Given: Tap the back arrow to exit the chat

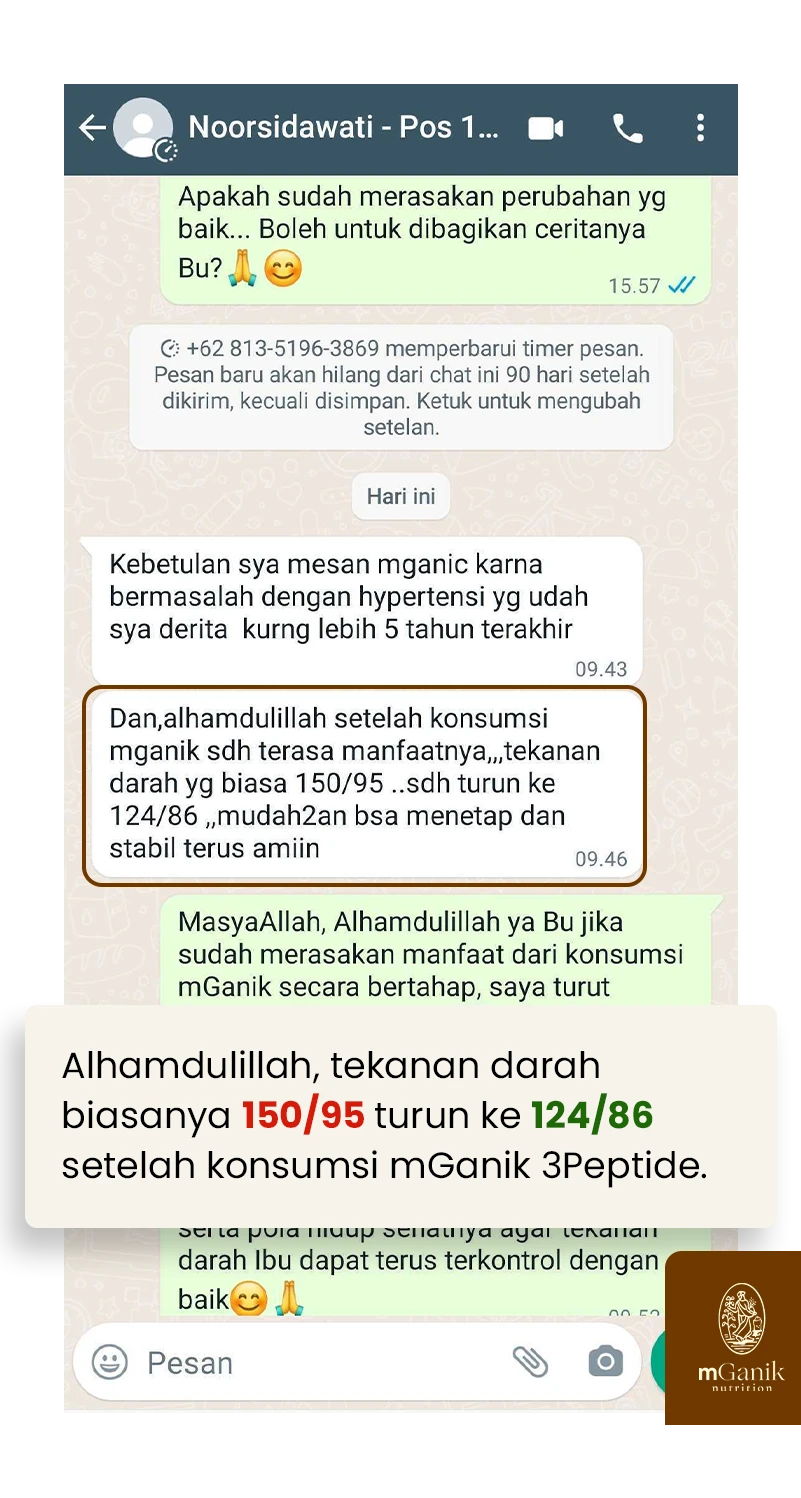Looking at the screenshot, I should [91, 128].
